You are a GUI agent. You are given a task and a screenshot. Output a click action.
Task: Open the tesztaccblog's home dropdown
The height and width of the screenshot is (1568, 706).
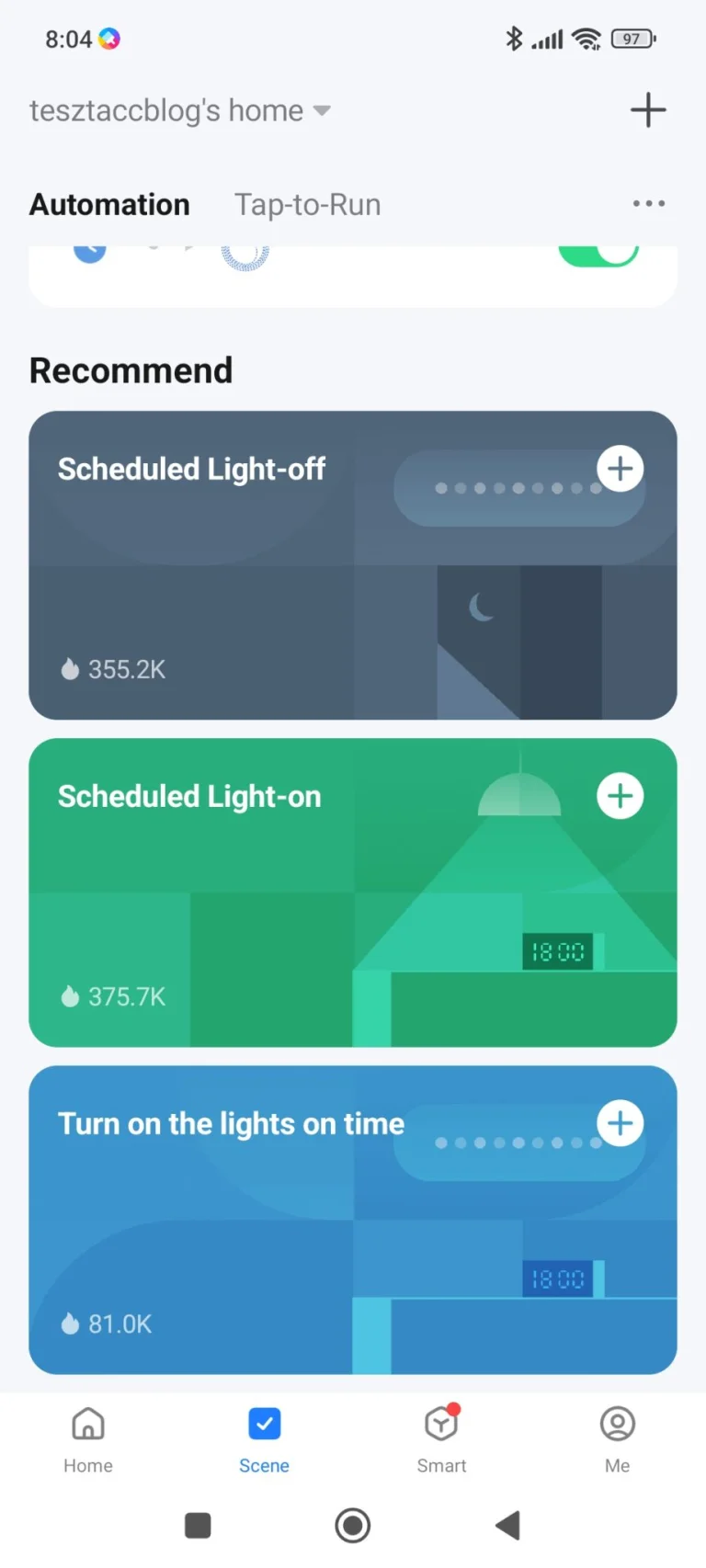point(165,109)
